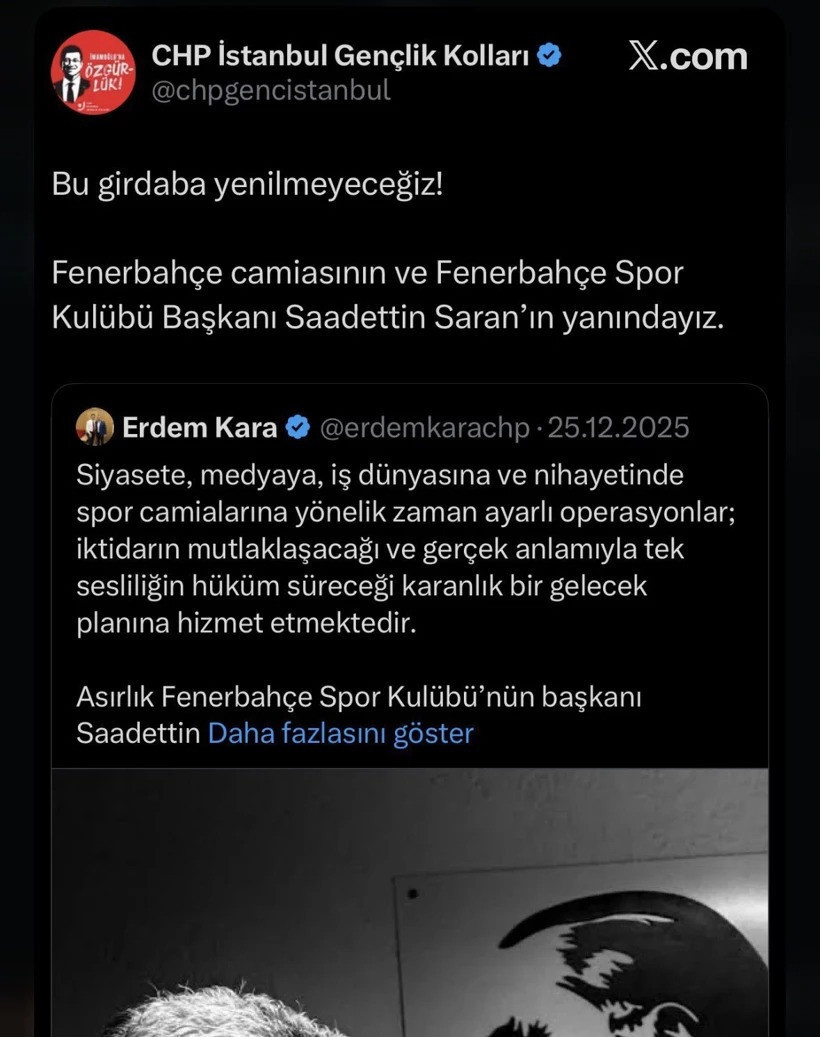Expand the attached black-and-white photo
820x1037 pixels.
point(410,900)
